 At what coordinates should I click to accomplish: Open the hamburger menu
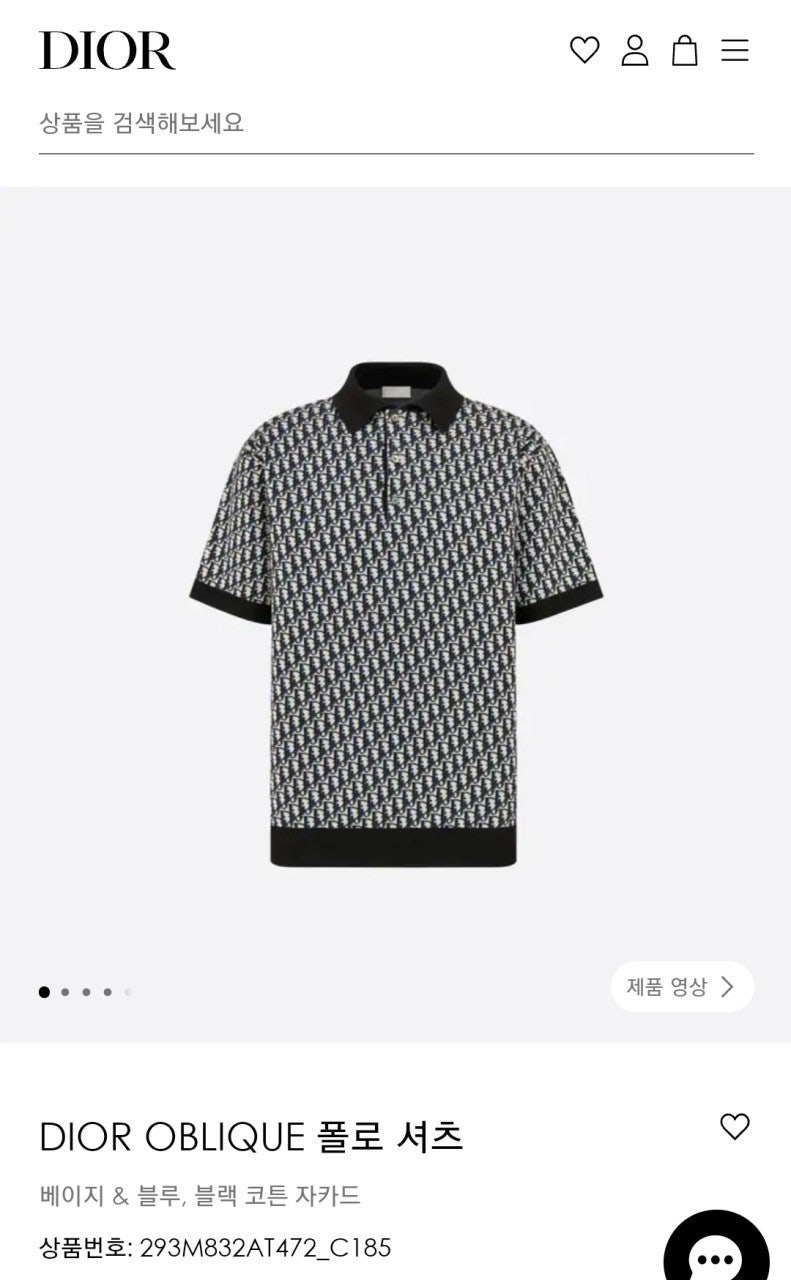coord(735,50)
